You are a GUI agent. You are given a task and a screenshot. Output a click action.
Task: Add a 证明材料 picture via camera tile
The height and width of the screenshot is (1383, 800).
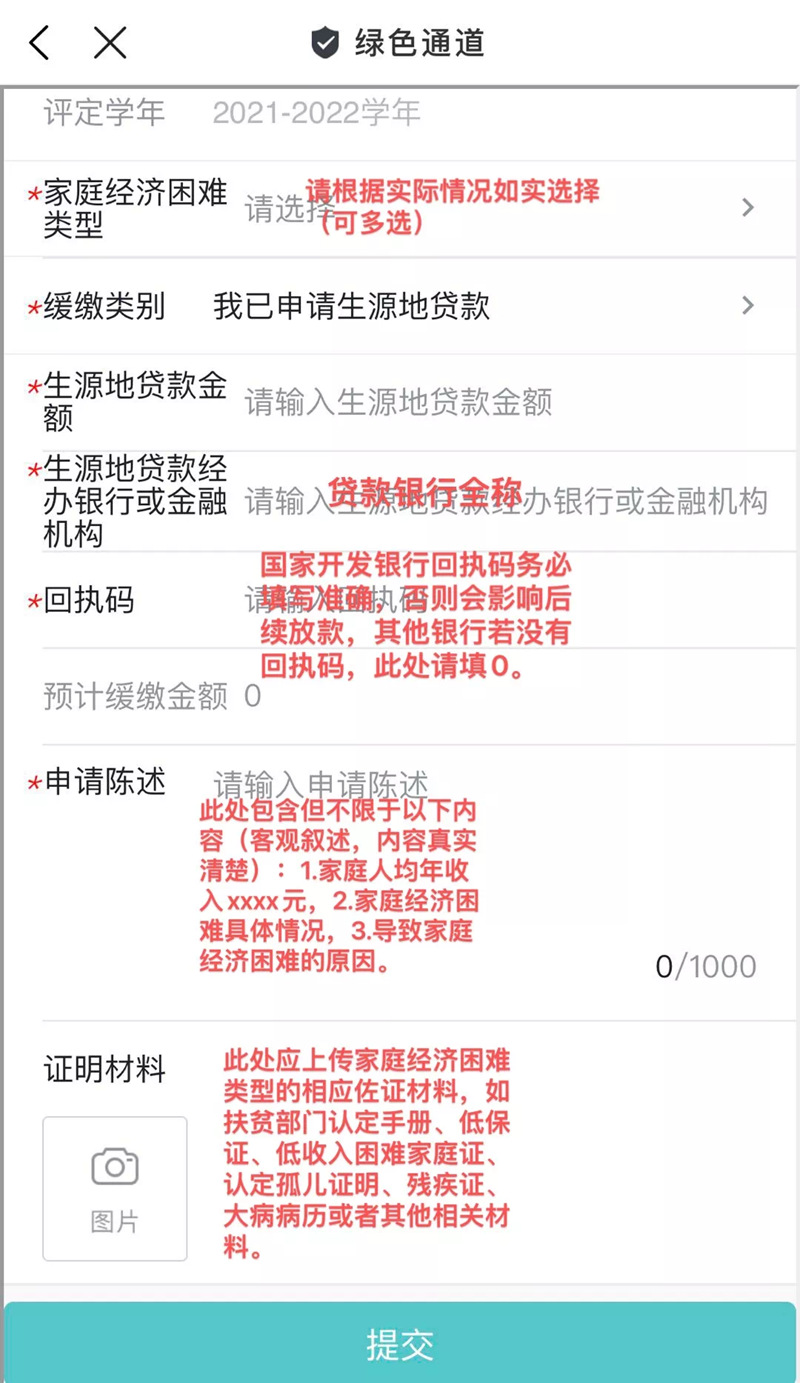pos(114,1188)
